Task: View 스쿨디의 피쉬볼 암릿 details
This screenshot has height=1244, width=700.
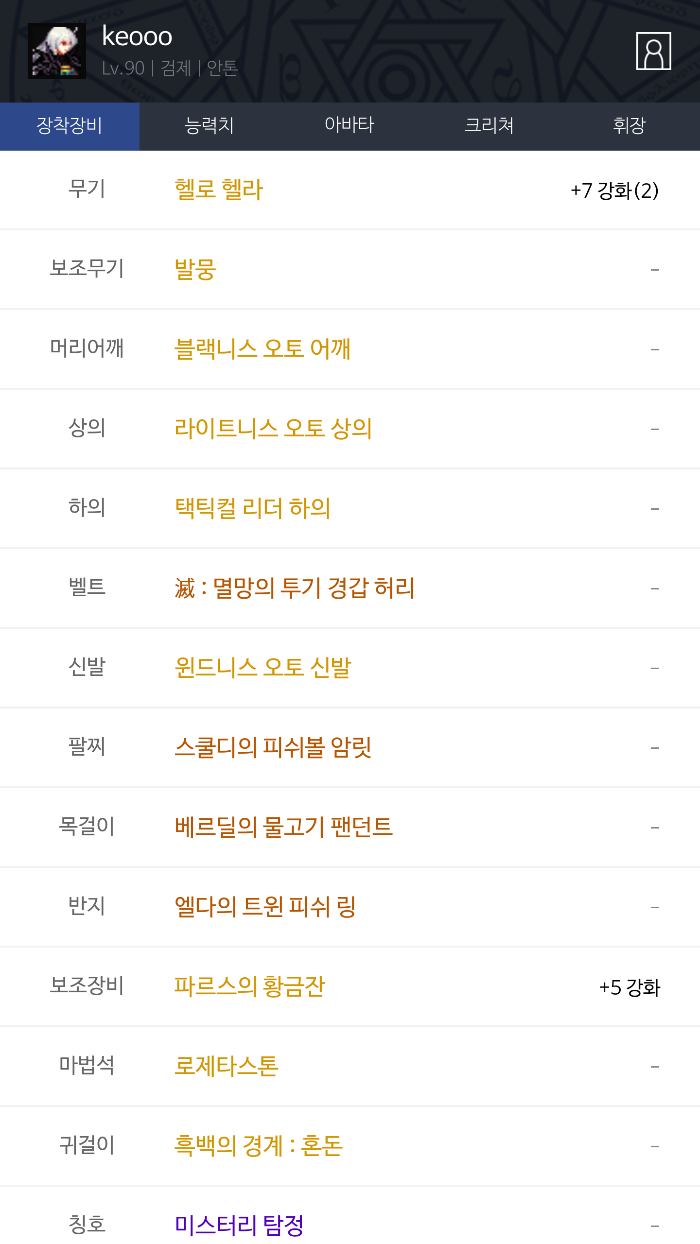Action: point(273,747)
